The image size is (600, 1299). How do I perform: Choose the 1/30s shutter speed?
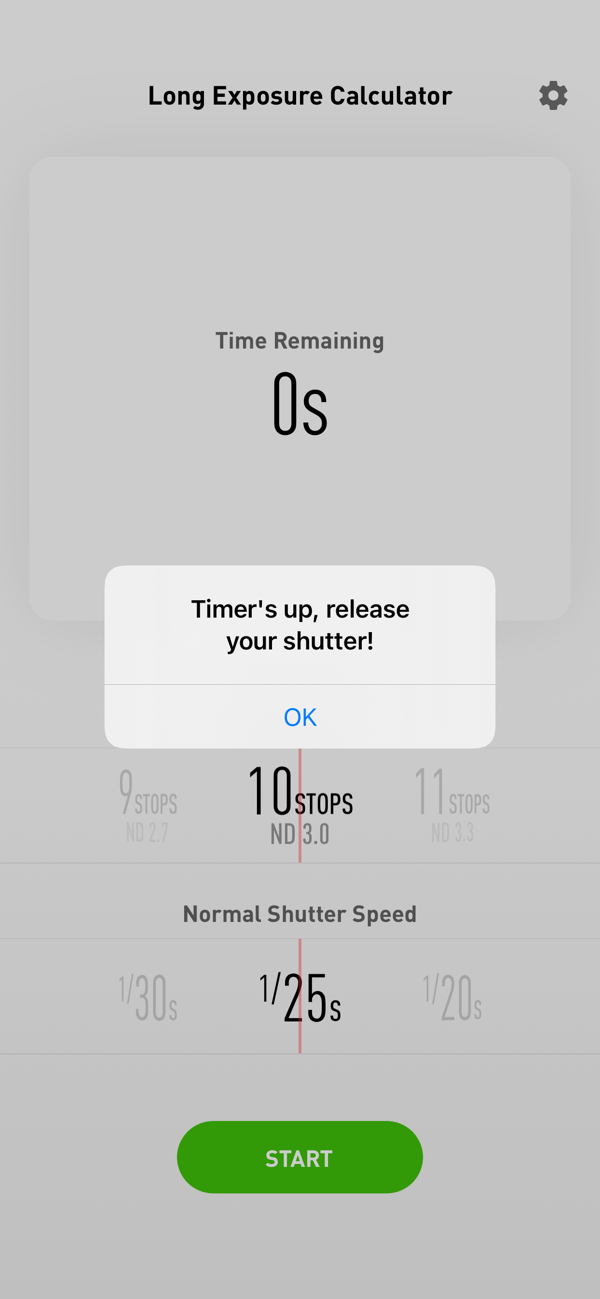point(148,997)
